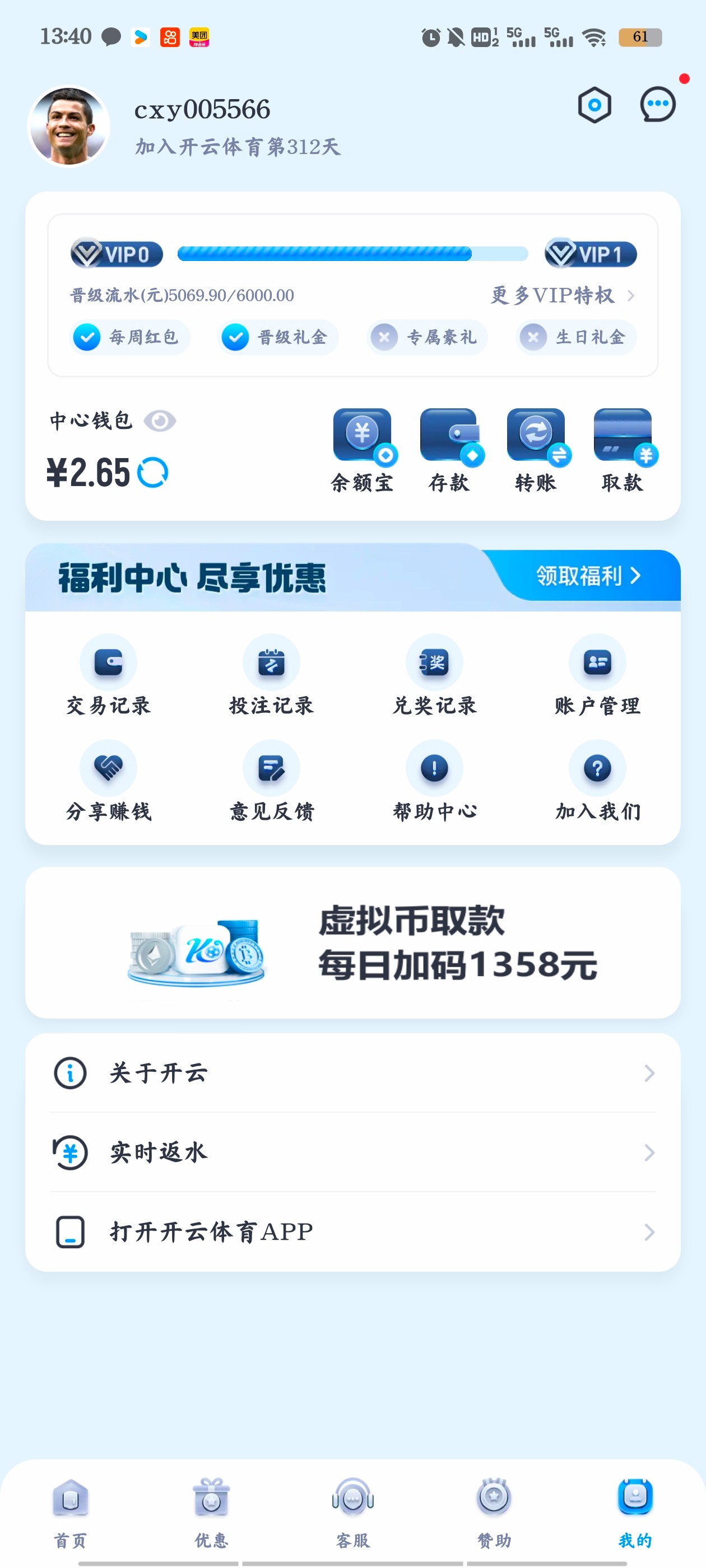This screenshot has height=1568, width=706.
Task: Toggle wallet balance visibility eye
Action: click(x=160, y=421)
